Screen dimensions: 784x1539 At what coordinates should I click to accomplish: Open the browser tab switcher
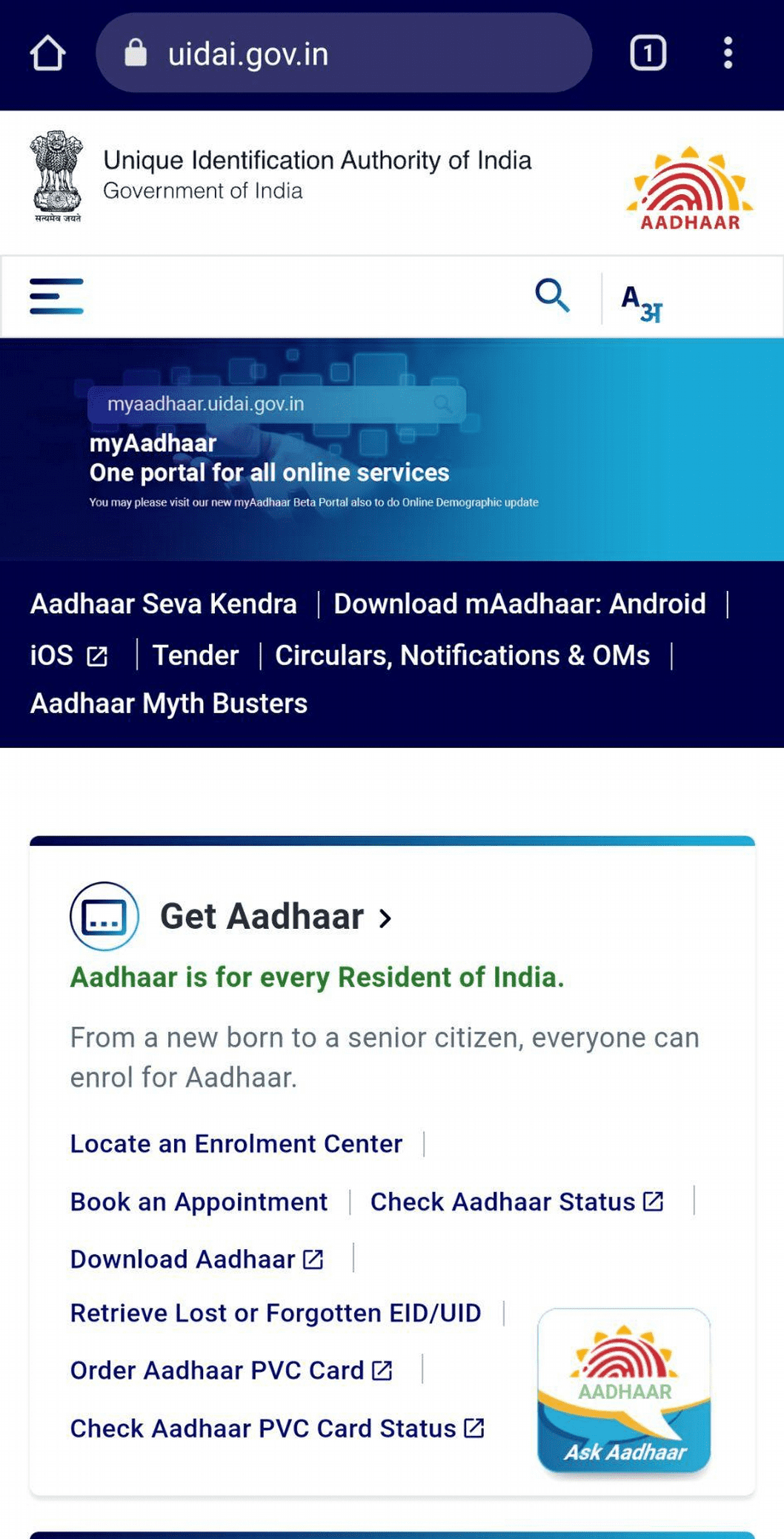pyautogui.click(x=648, y=53)
